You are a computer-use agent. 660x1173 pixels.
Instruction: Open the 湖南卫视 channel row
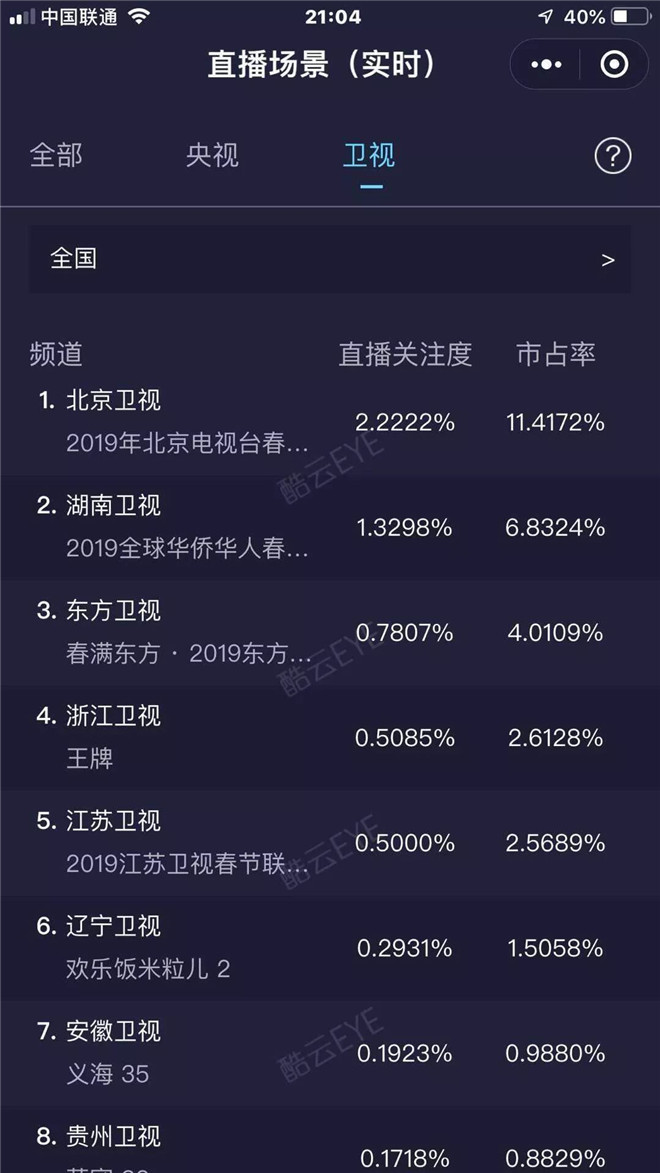click(x=330, y=527)
